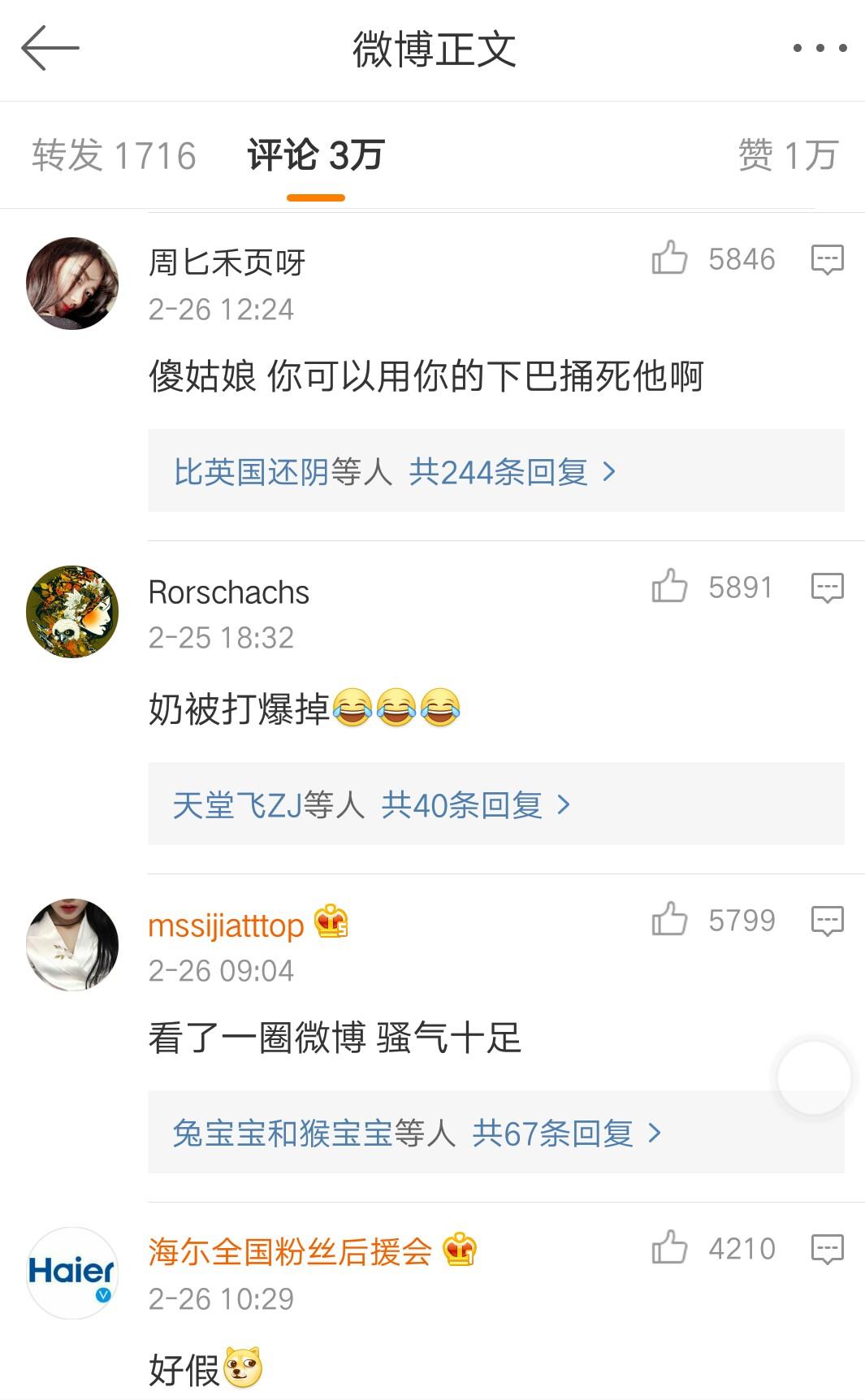
Task: Open 周匕禾页呀's profile picture
Action: coord(71,284)
